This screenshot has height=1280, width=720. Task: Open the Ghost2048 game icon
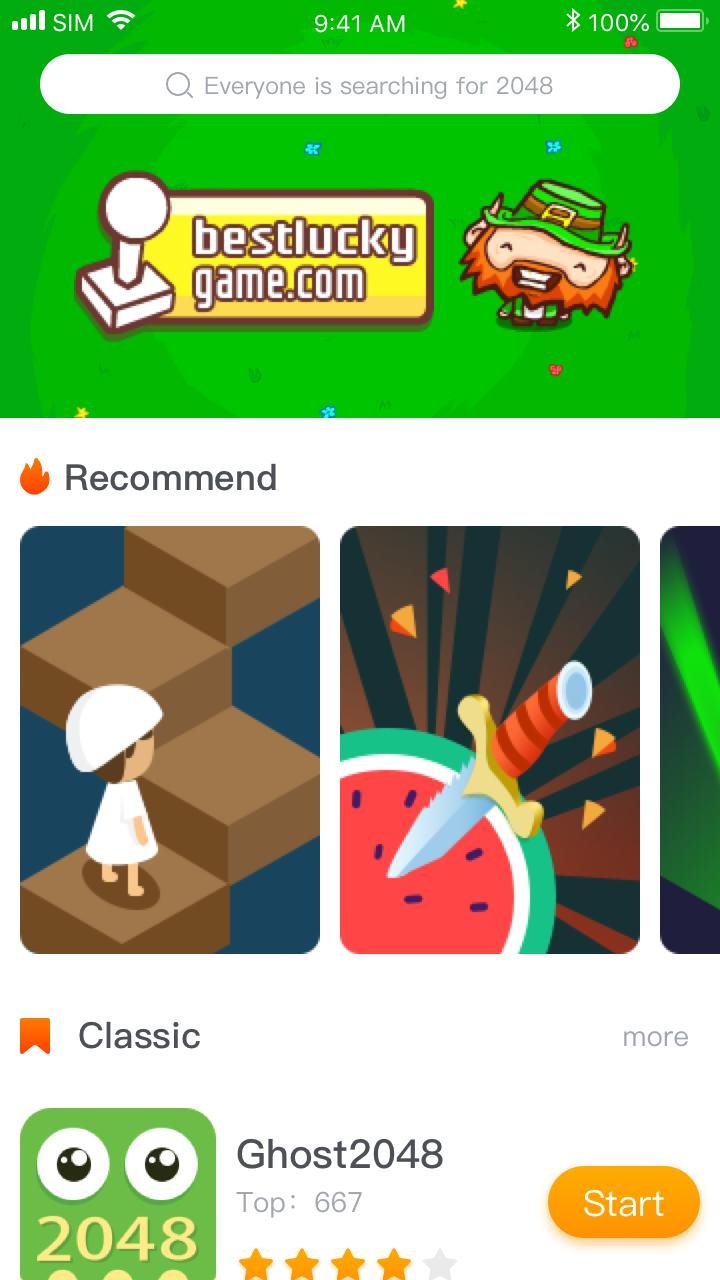point(118,1194)
